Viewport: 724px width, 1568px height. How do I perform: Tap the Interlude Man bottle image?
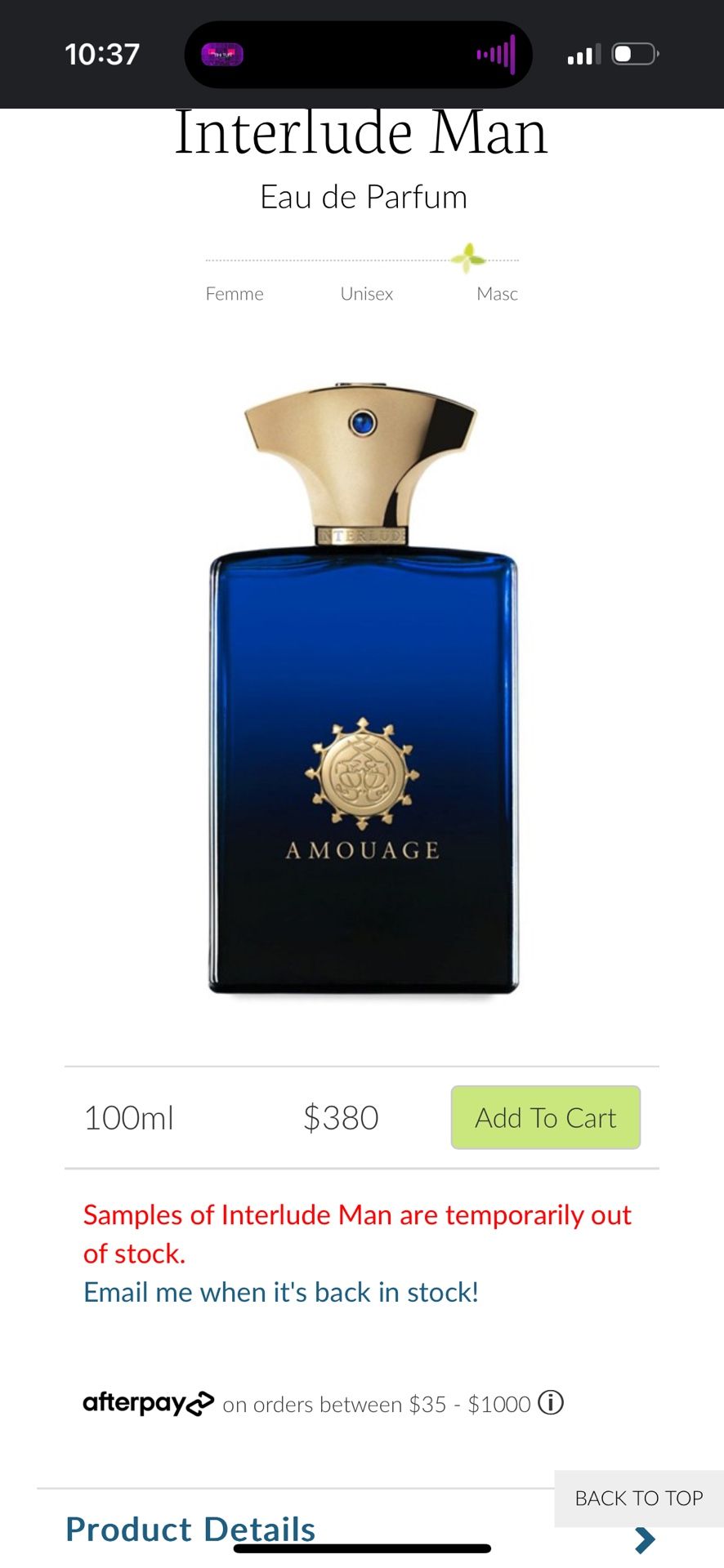[x=362, y=694]
